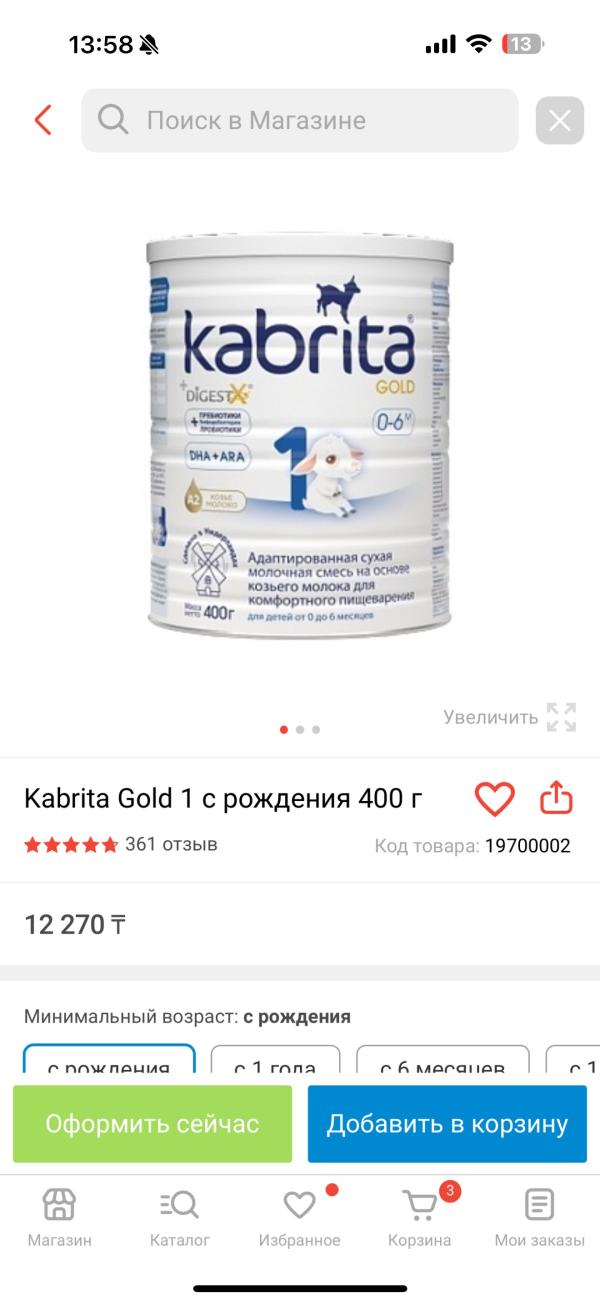Enlarge the product photo via Увеличить
This screenshot has width=600, height=1303.
tap(510, 717)
